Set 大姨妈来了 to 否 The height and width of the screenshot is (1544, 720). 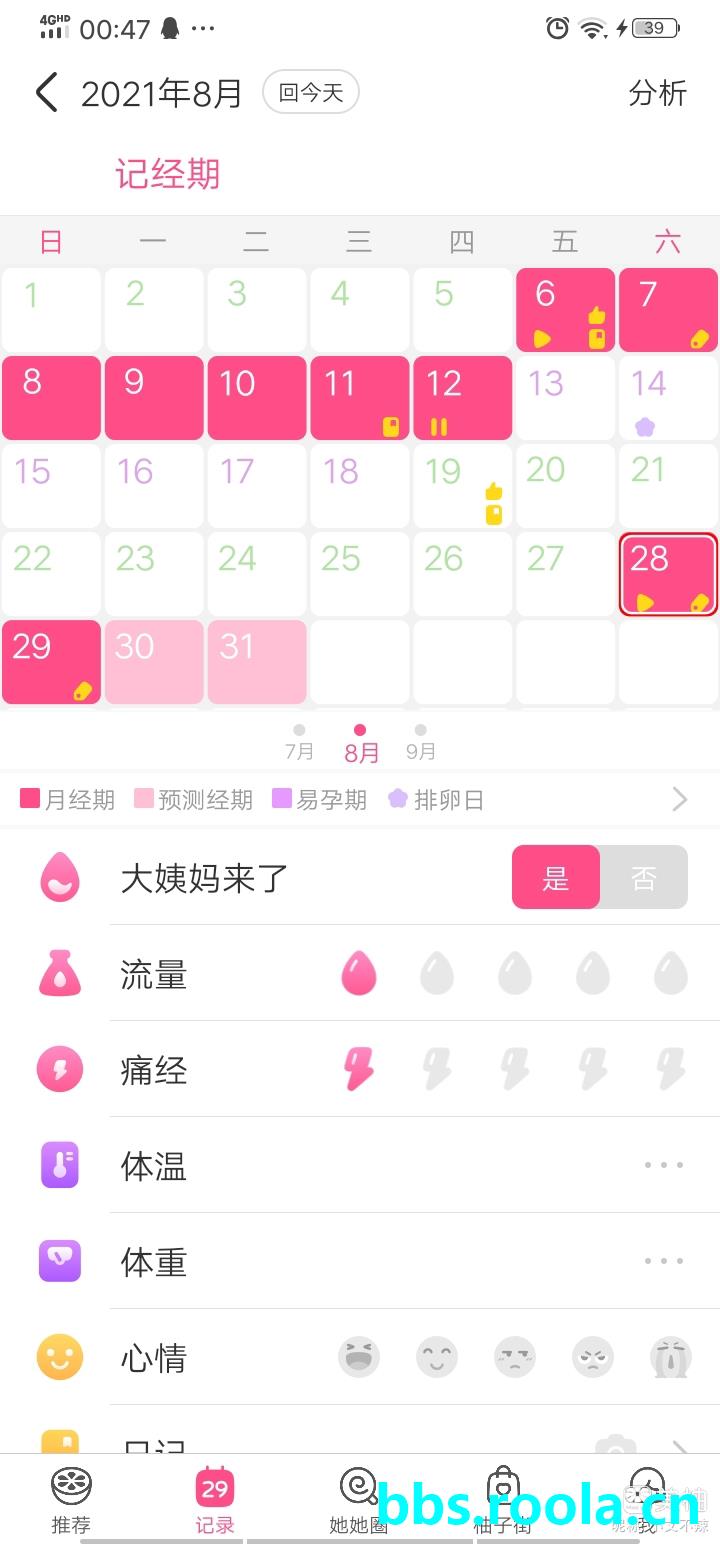(x=644, y=878)
